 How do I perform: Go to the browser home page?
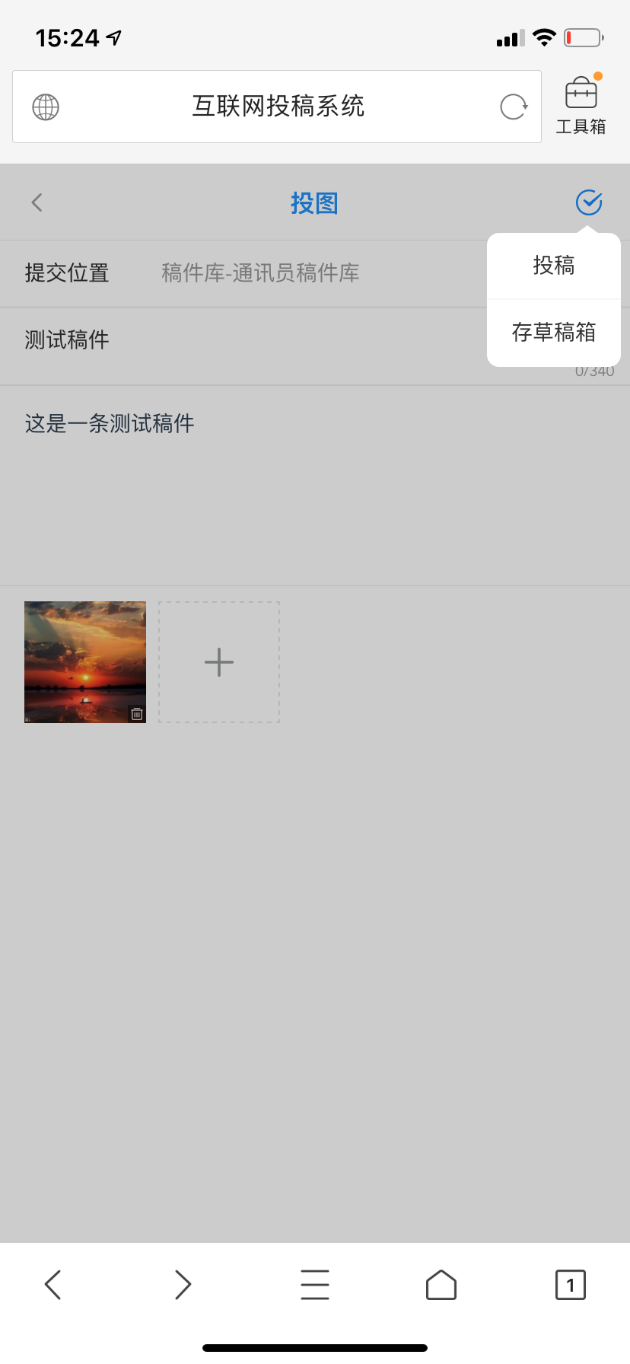[441, 1285]
